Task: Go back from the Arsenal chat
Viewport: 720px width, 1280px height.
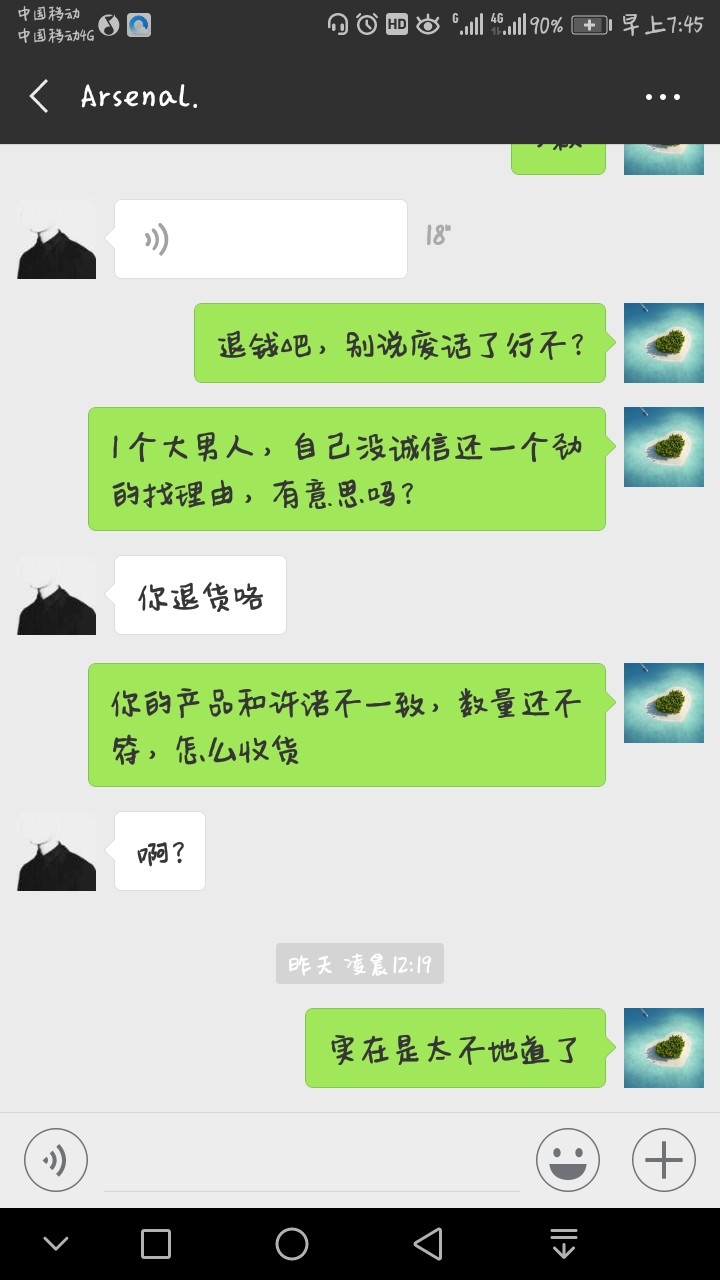Action: pos(40,97)
